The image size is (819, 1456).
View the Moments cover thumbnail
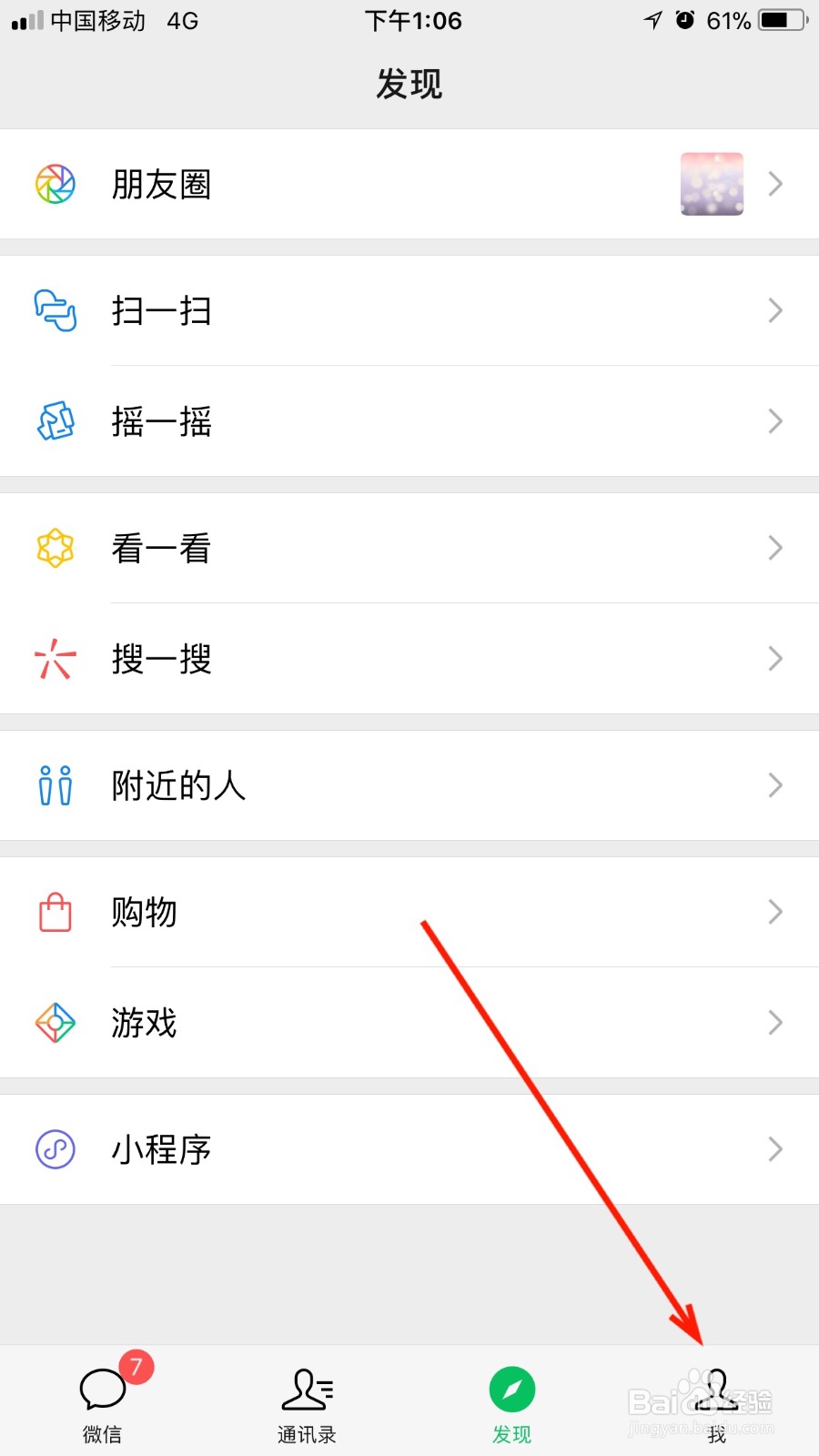(713, 184)
